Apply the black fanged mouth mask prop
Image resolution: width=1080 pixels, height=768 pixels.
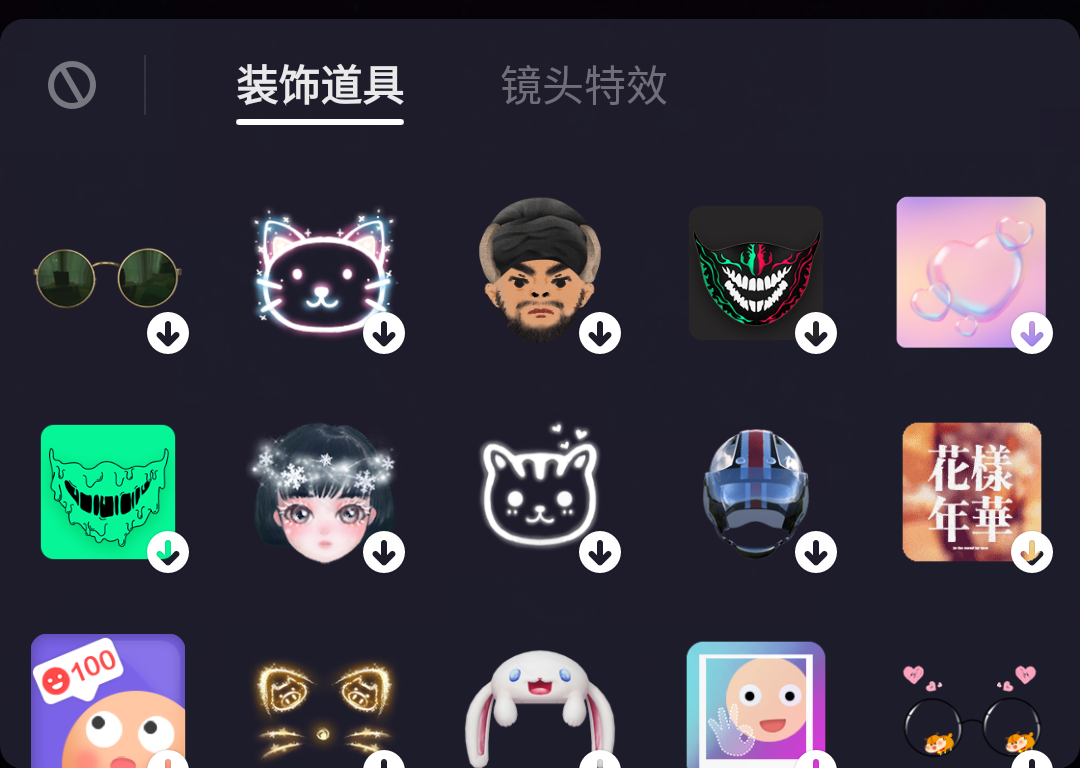click(756, 273)
